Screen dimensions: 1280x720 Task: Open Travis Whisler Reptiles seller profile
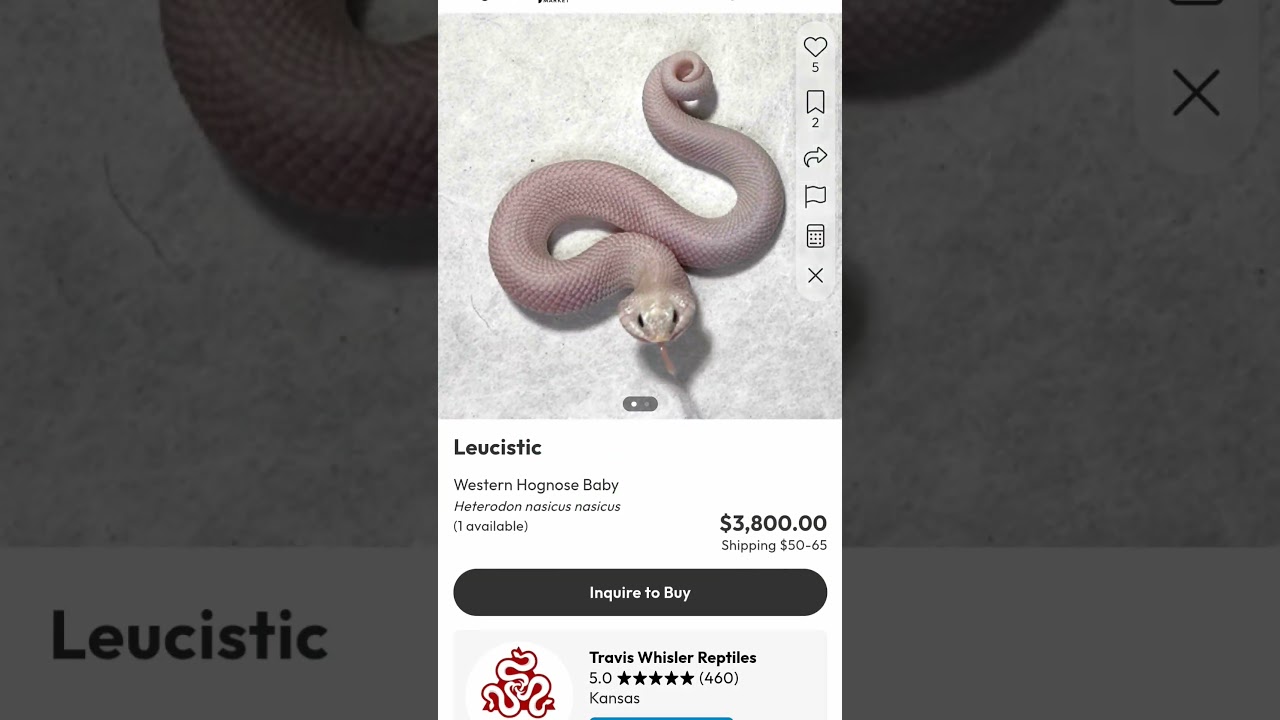[x=672, y=657]
